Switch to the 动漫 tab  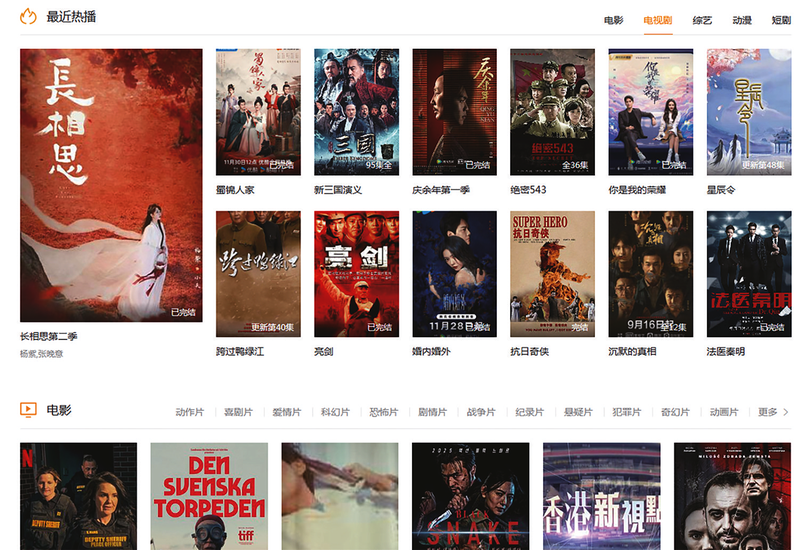point(741,20)
